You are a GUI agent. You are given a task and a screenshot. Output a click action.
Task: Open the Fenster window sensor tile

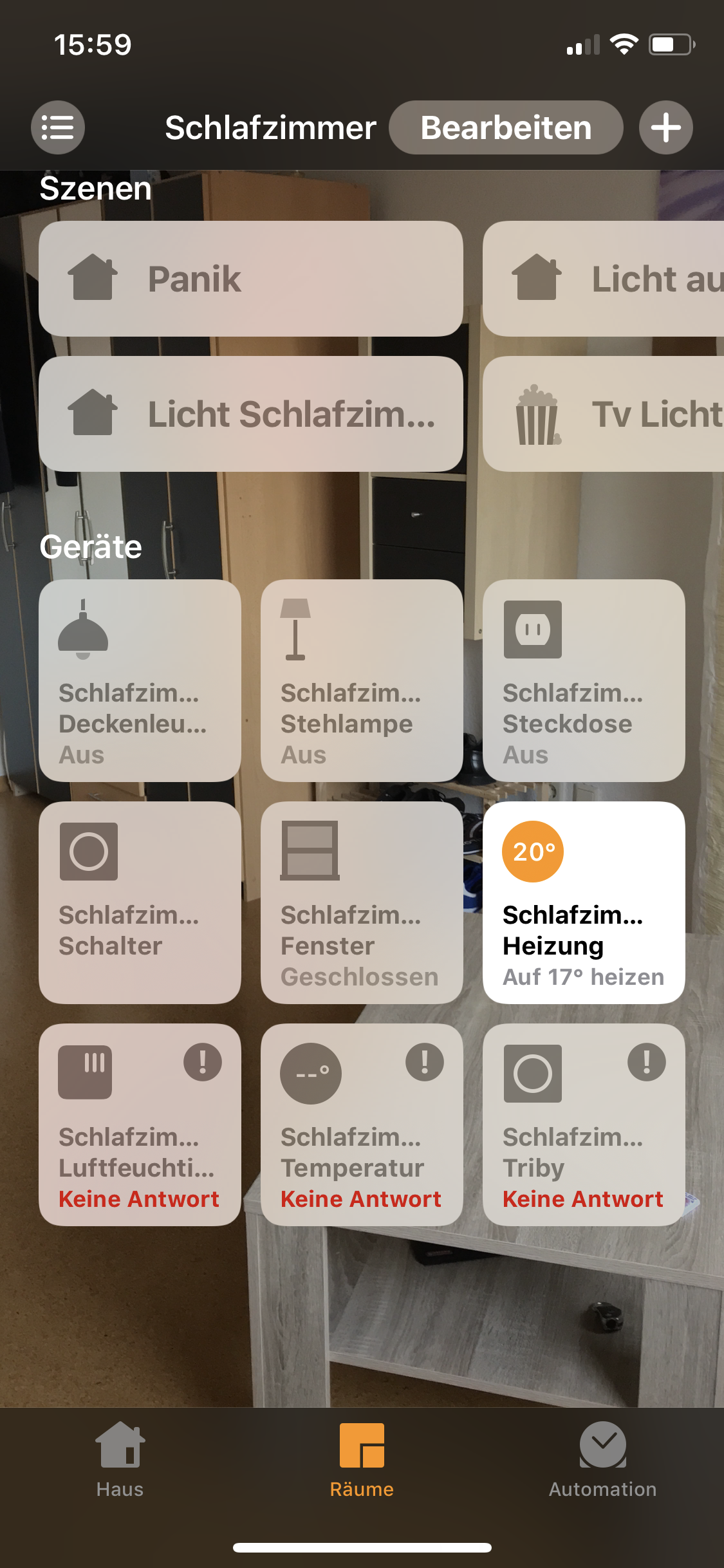pyautogui.click(x=362, y=902)
